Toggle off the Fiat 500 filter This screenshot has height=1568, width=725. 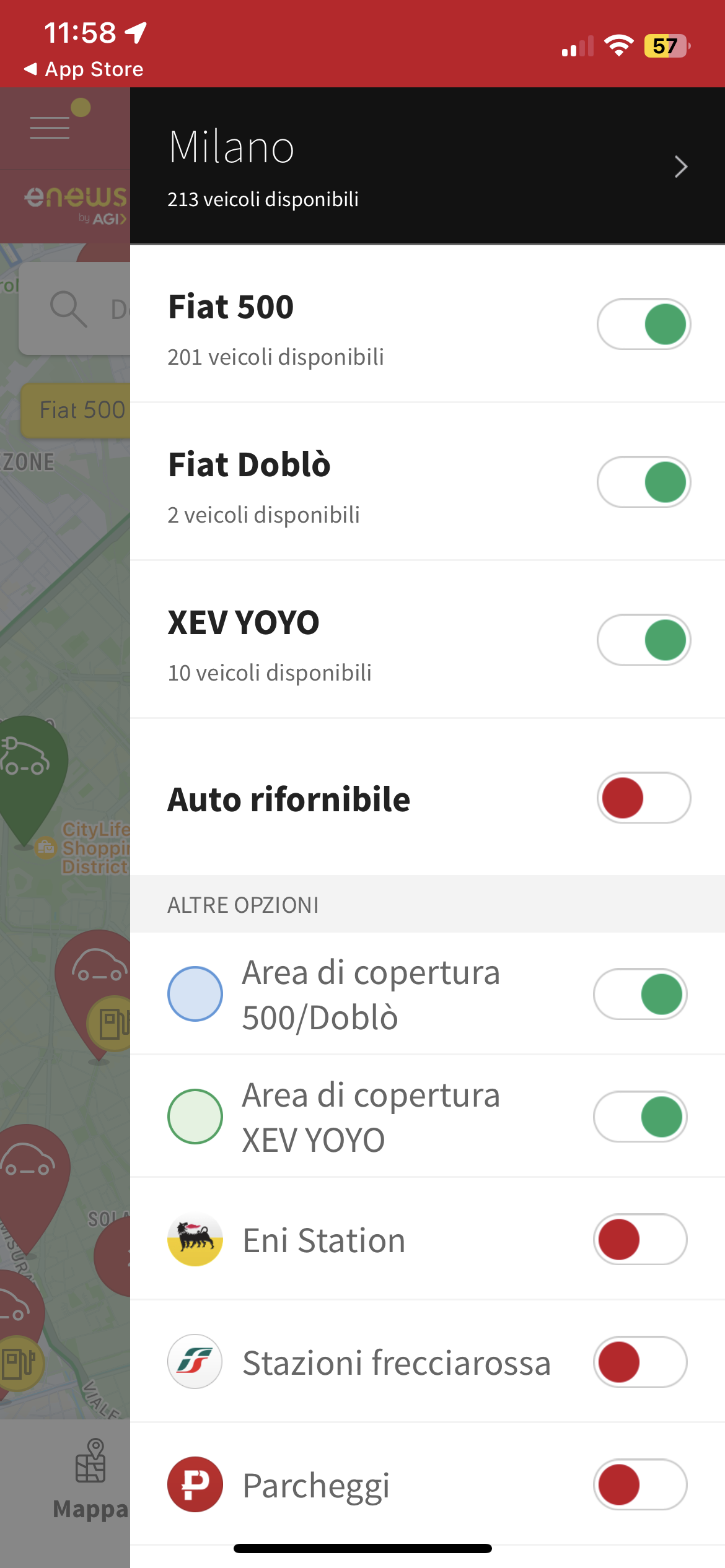[x=643, y=324]
